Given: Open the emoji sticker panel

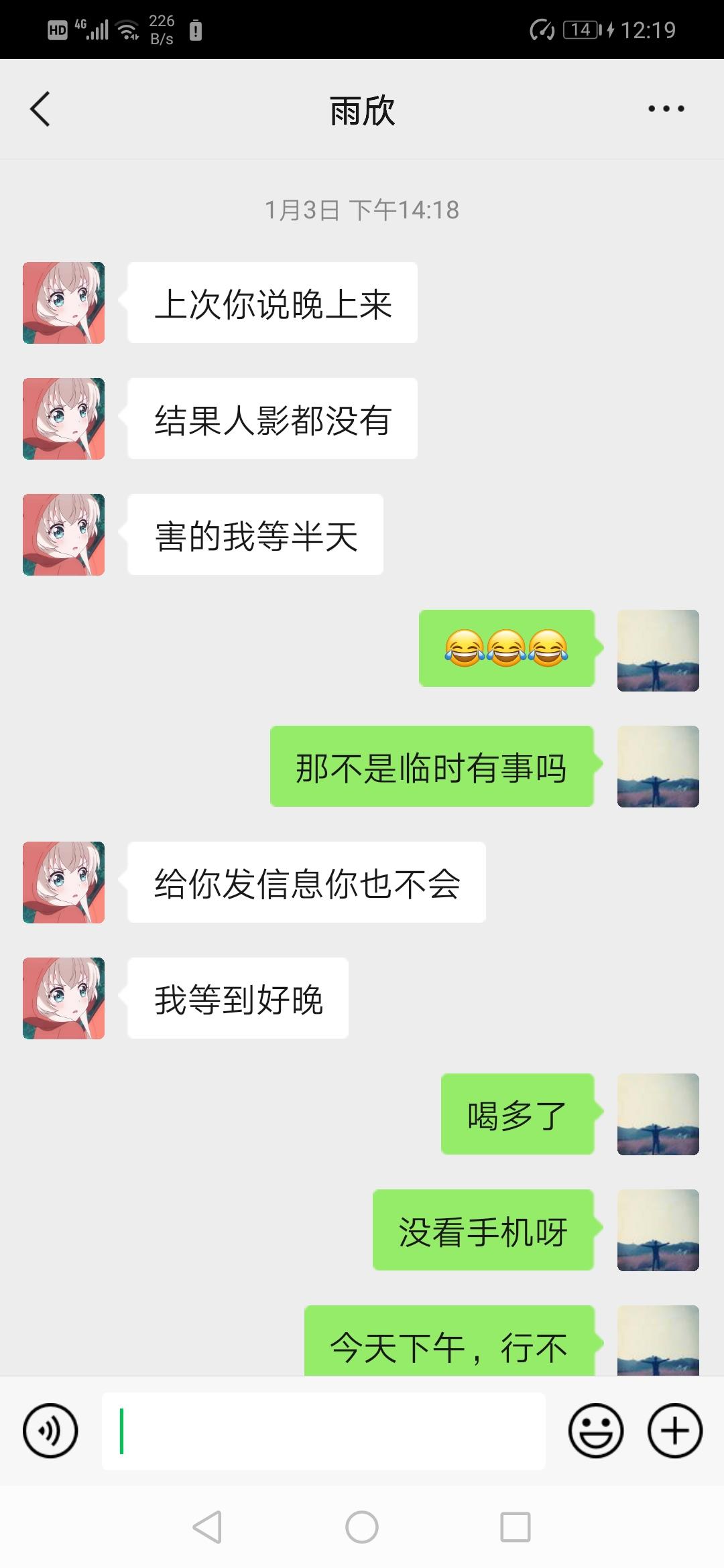Looking at the screenshot, I should (x=595, y=1431).
